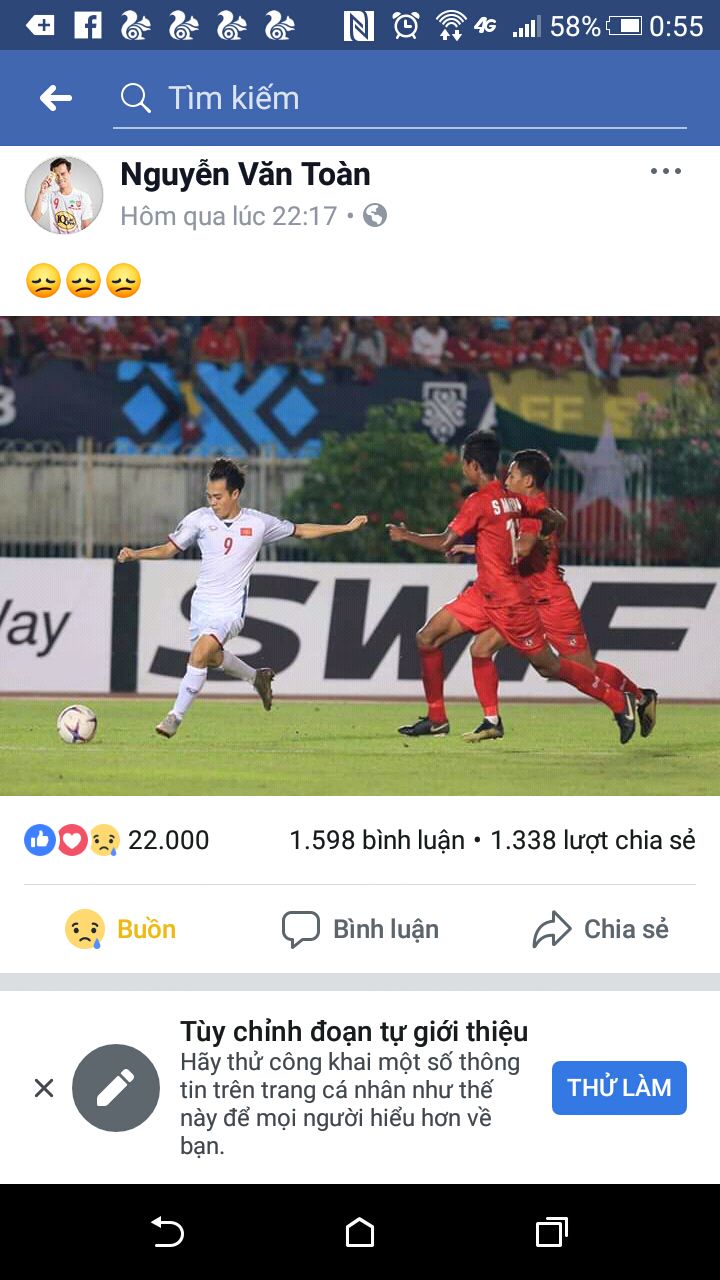Toggle the Buồn reaction button
This screenshot has width=720, height=1280.
tap(120, 929)
